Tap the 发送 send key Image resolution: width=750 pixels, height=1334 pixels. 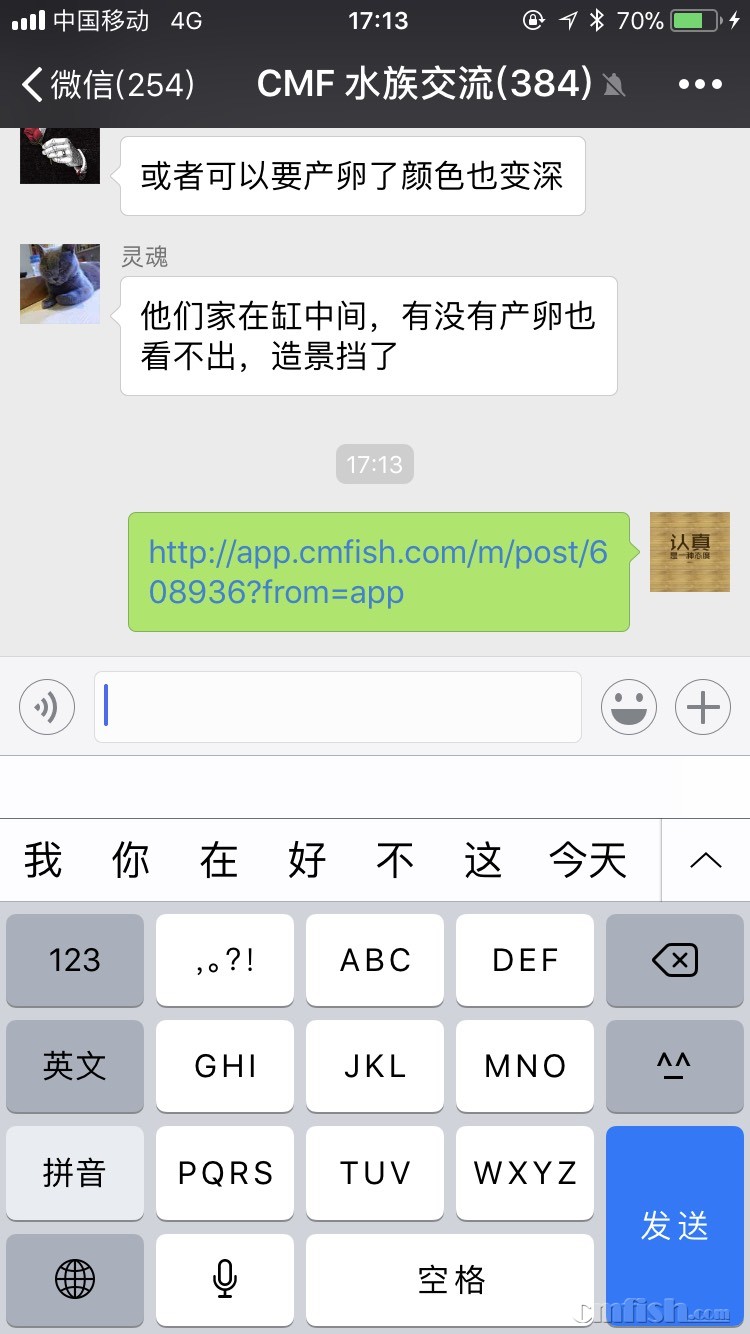click(x=675, y=1226)
